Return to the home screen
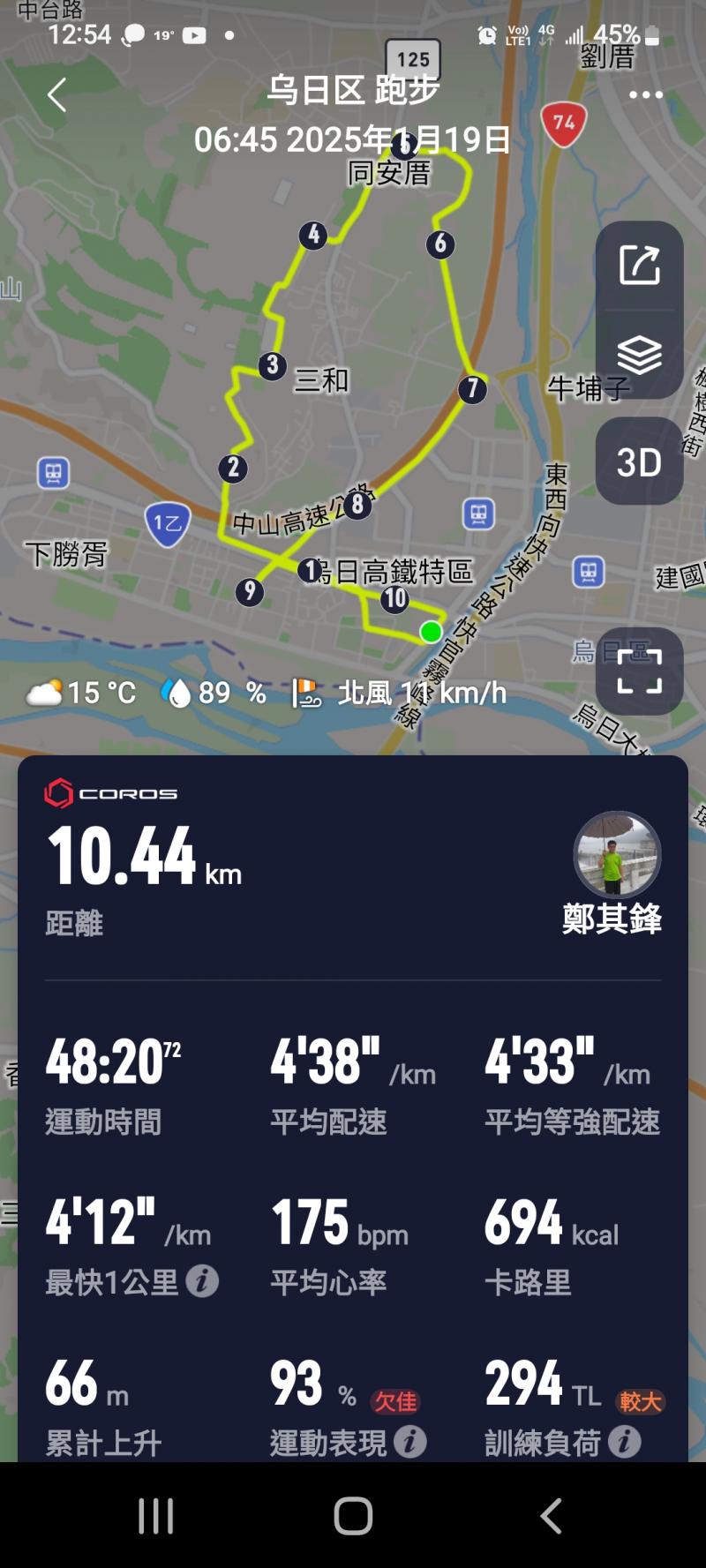This screenshot has height=1568, width=706. click(353, 1516)
